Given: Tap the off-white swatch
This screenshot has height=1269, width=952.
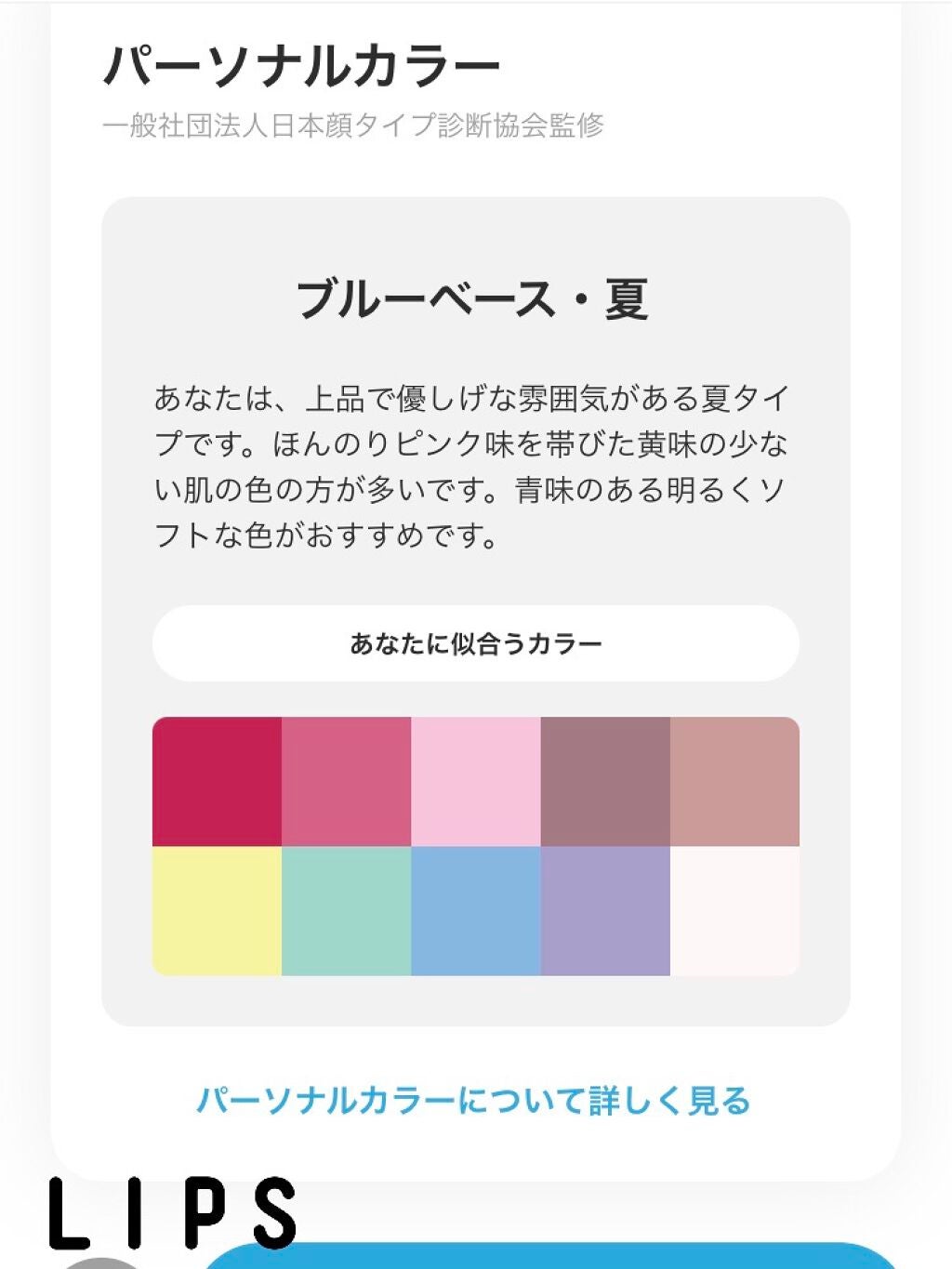Looking at the screenshot, I should click(736, 909).
